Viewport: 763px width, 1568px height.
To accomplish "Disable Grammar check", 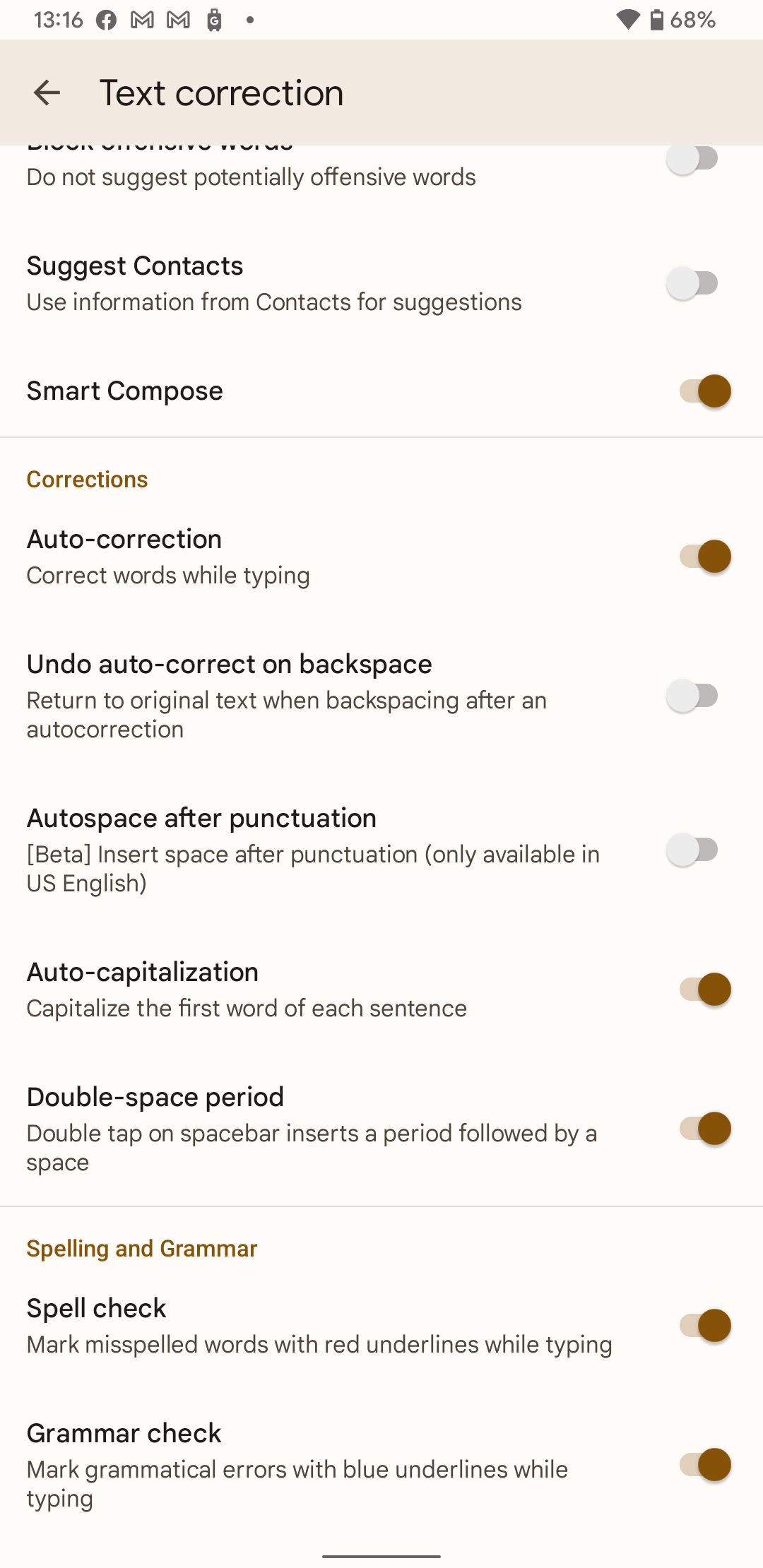I will pos(703,1465).
